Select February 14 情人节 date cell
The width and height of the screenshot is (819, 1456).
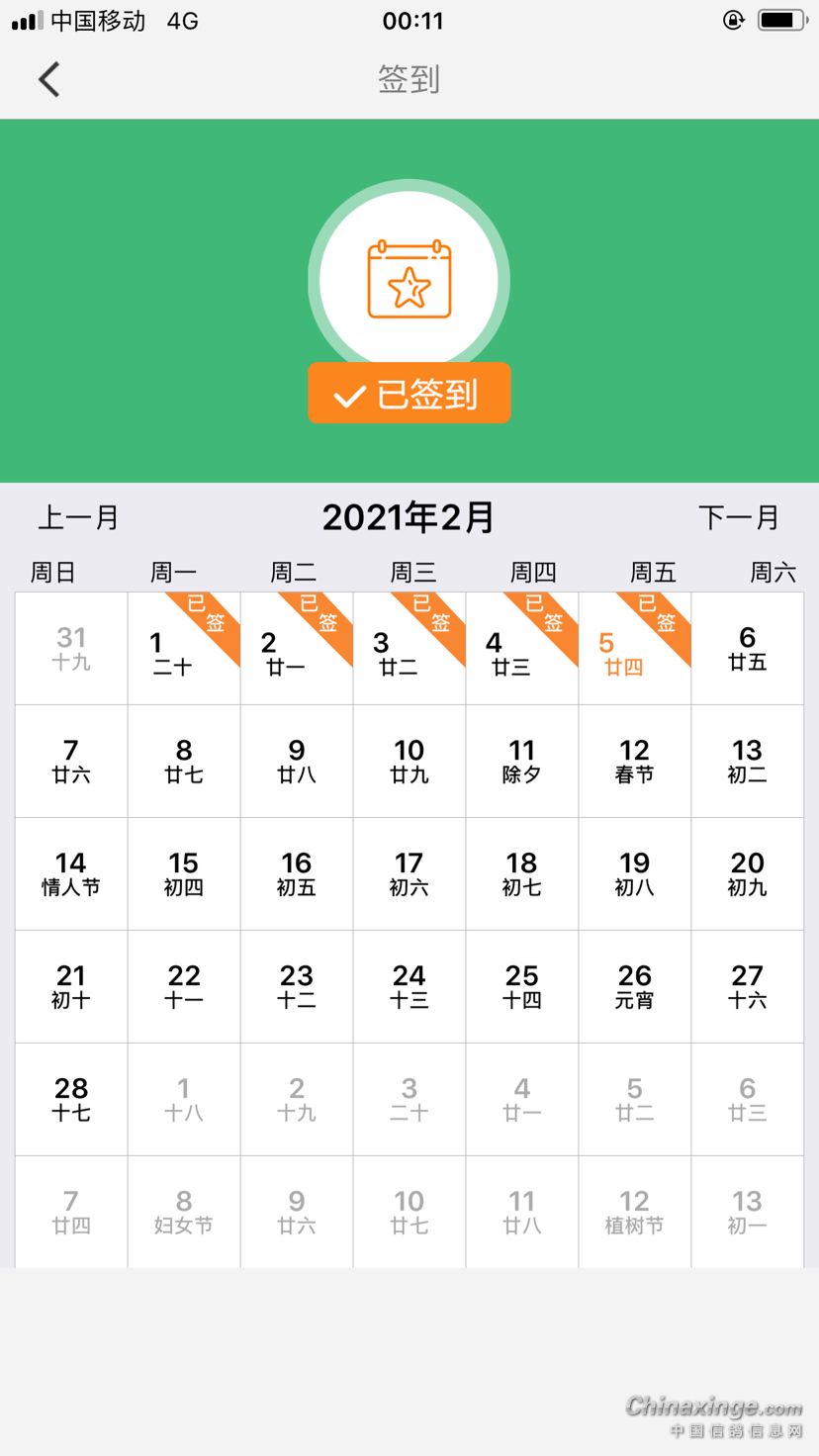(71, 874)
